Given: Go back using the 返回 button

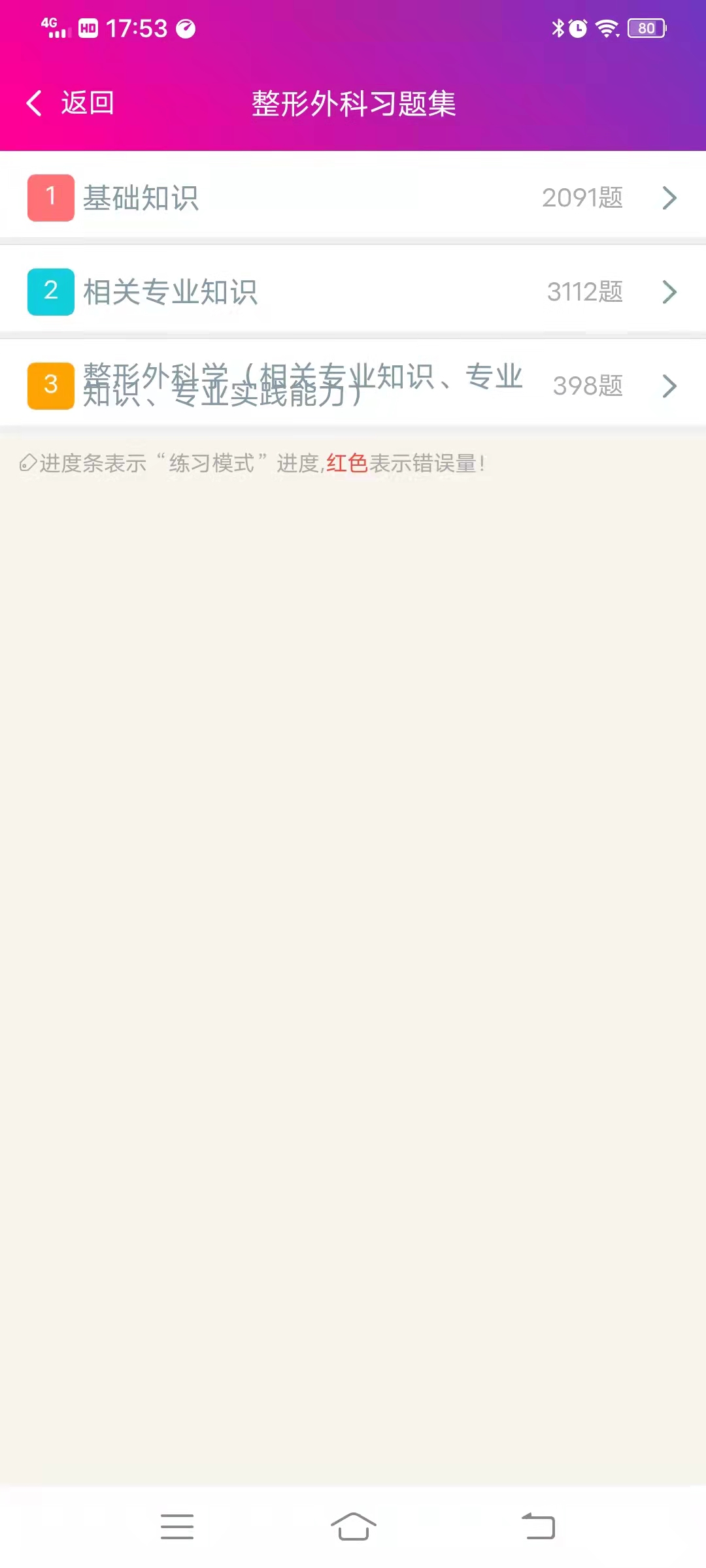Looking at the screenshot, I should pyautogui.click(x=71, y=103).
